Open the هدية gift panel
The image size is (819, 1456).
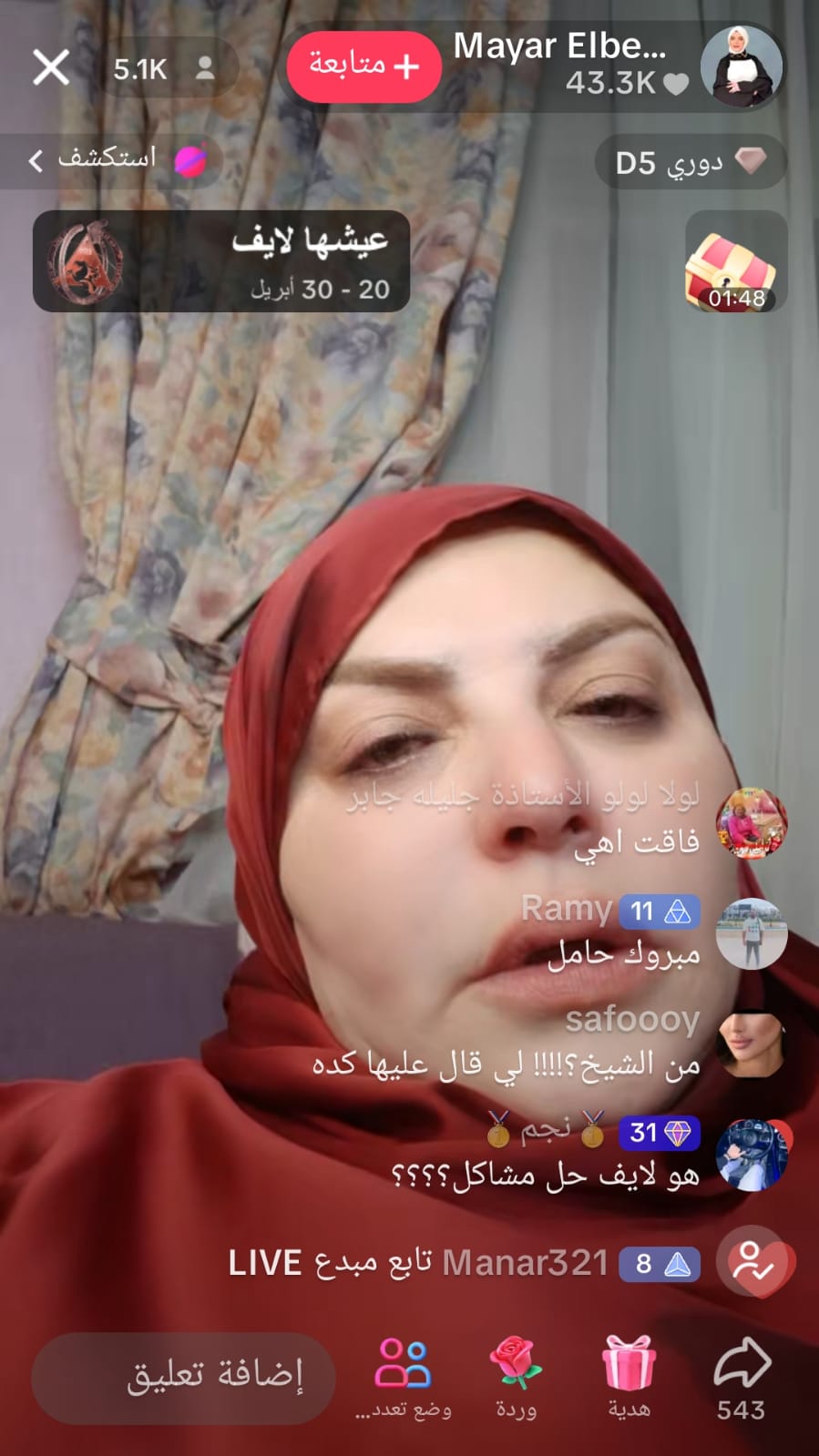[x=629, y=1375]
